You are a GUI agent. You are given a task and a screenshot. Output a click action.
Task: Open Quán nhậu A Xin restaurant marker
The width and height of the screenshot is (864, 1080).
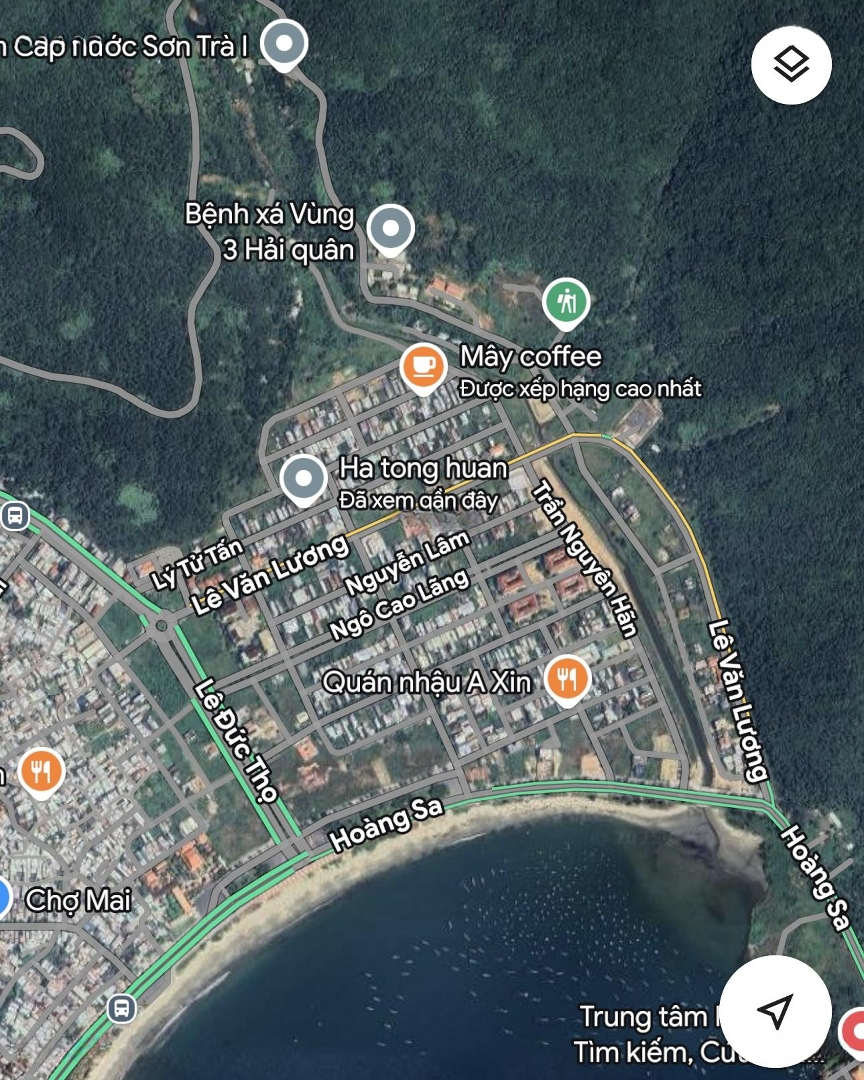tap(567, 679)
